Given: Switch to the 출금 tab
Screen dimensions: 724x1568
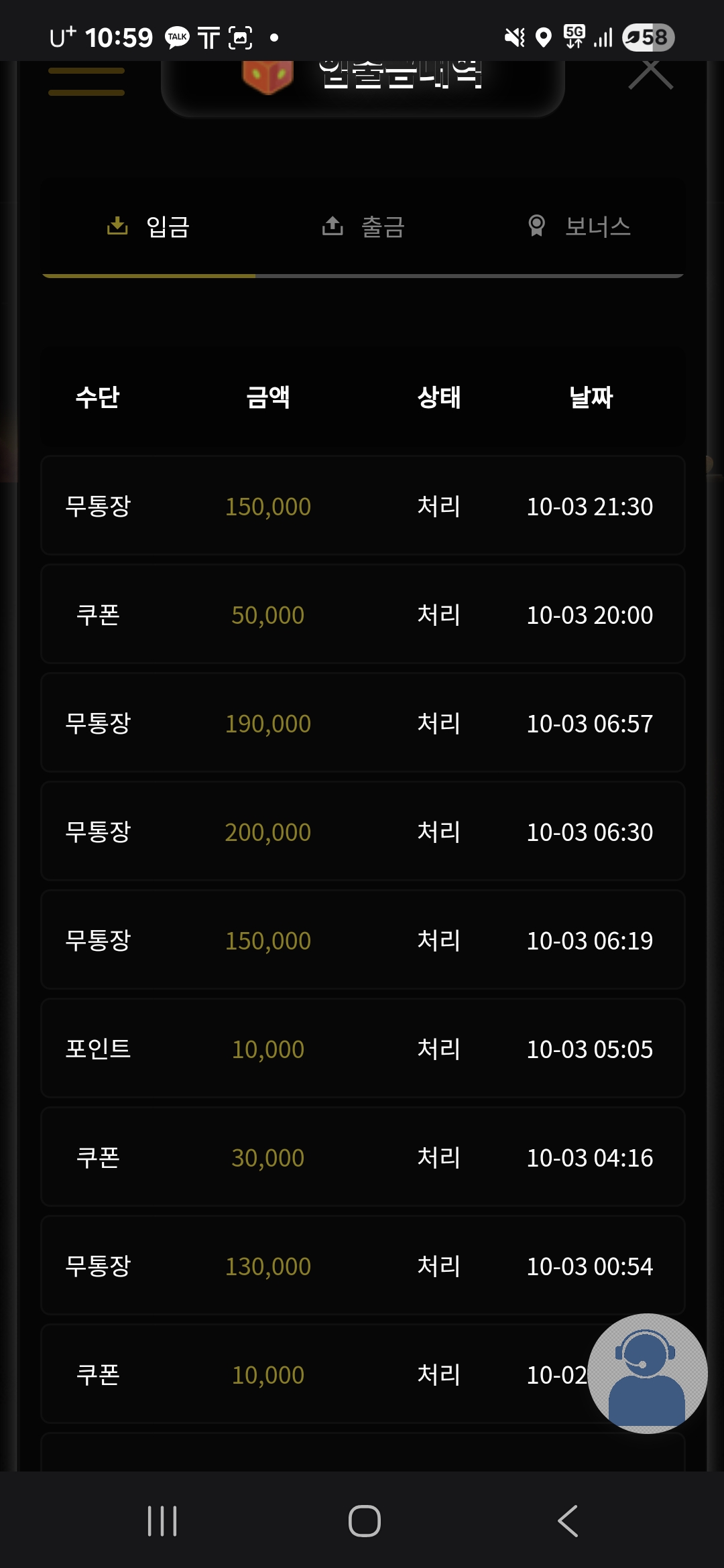Looking at the screenshot, I should [x=363, y=226].
